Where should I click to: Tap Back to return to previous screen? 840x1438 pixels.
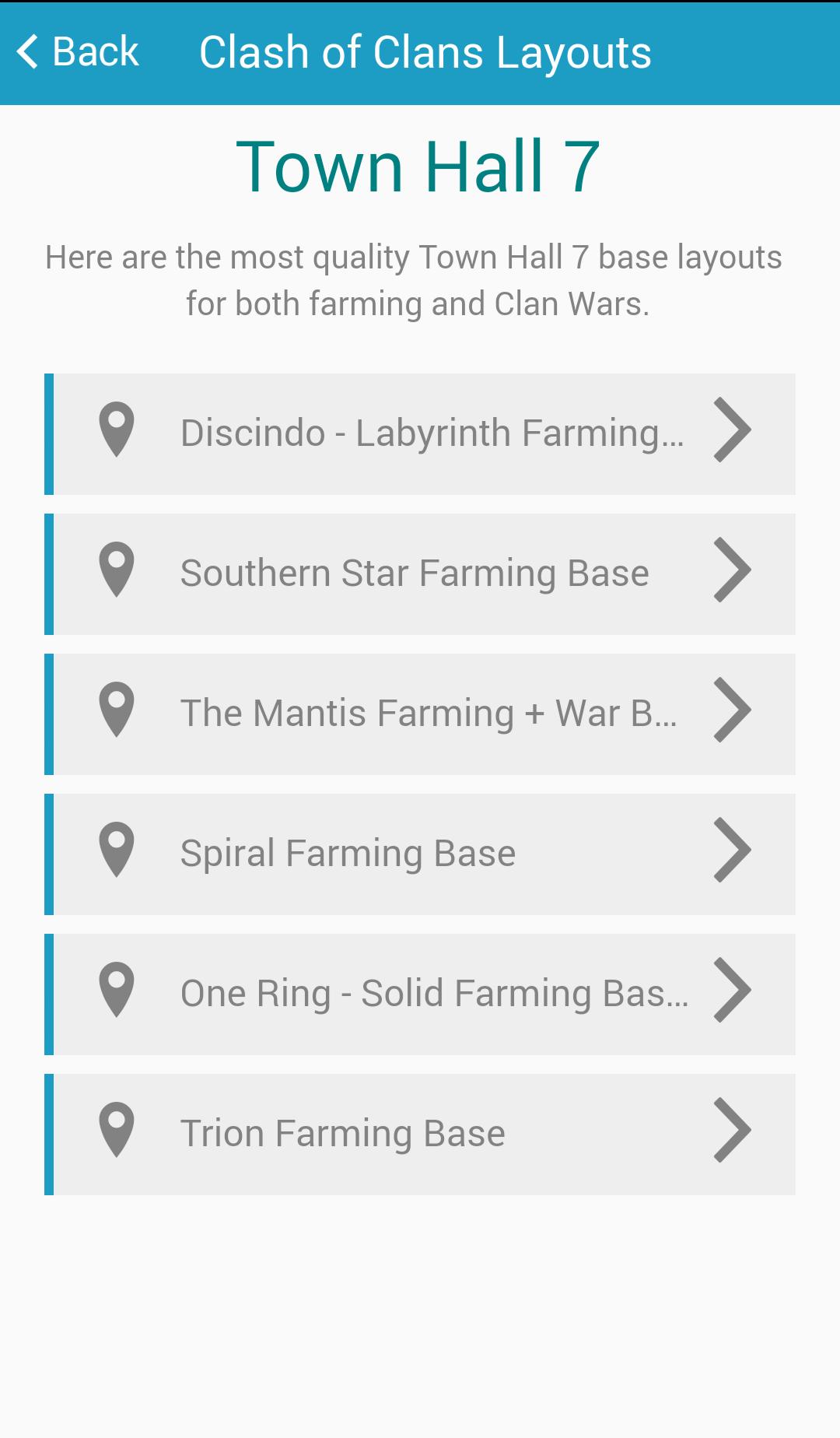point(78,51)
